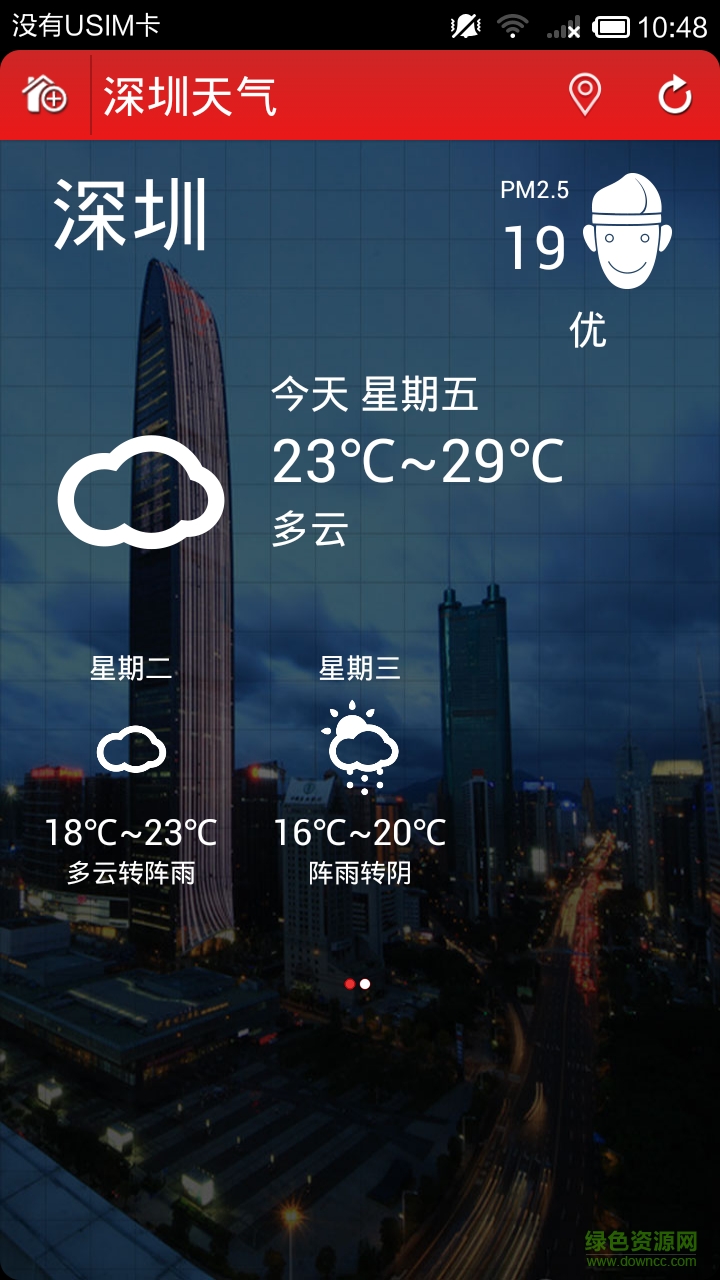
Task: Tap the 23℃~29℃ temperature range
Action: 418,462
